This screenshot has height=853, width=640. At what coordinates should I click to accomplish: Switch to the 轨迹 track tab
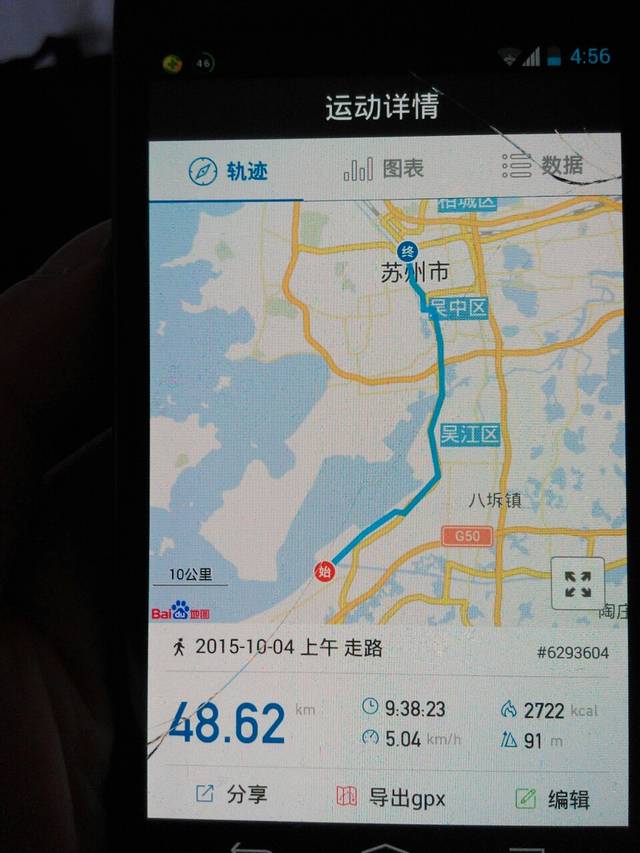(228, 170)
